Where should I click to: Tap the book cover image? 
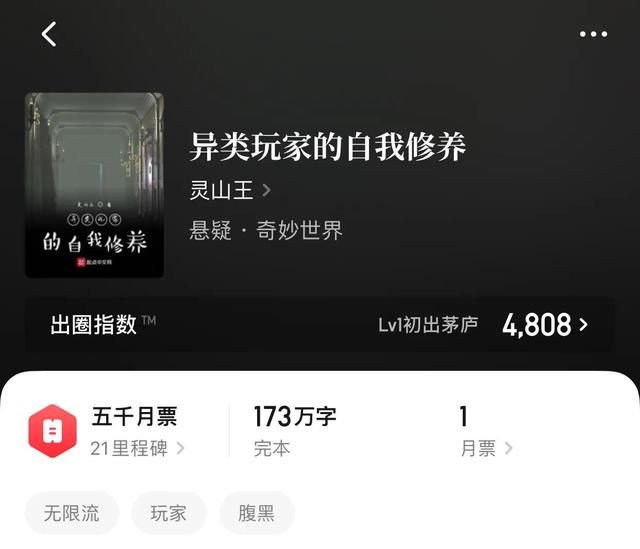(94, 185)
